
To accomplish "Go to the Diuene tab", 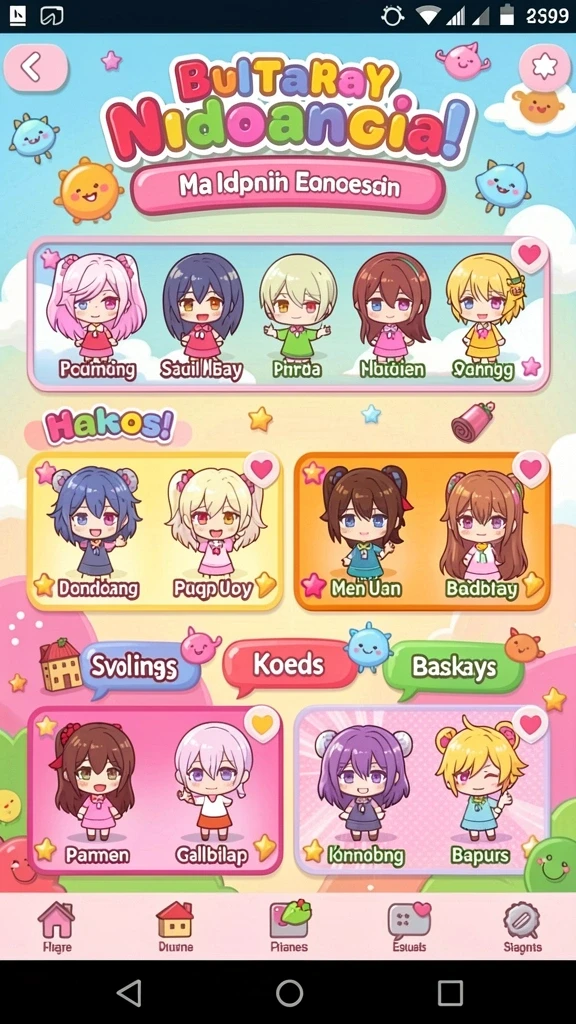I will point(175,927).
